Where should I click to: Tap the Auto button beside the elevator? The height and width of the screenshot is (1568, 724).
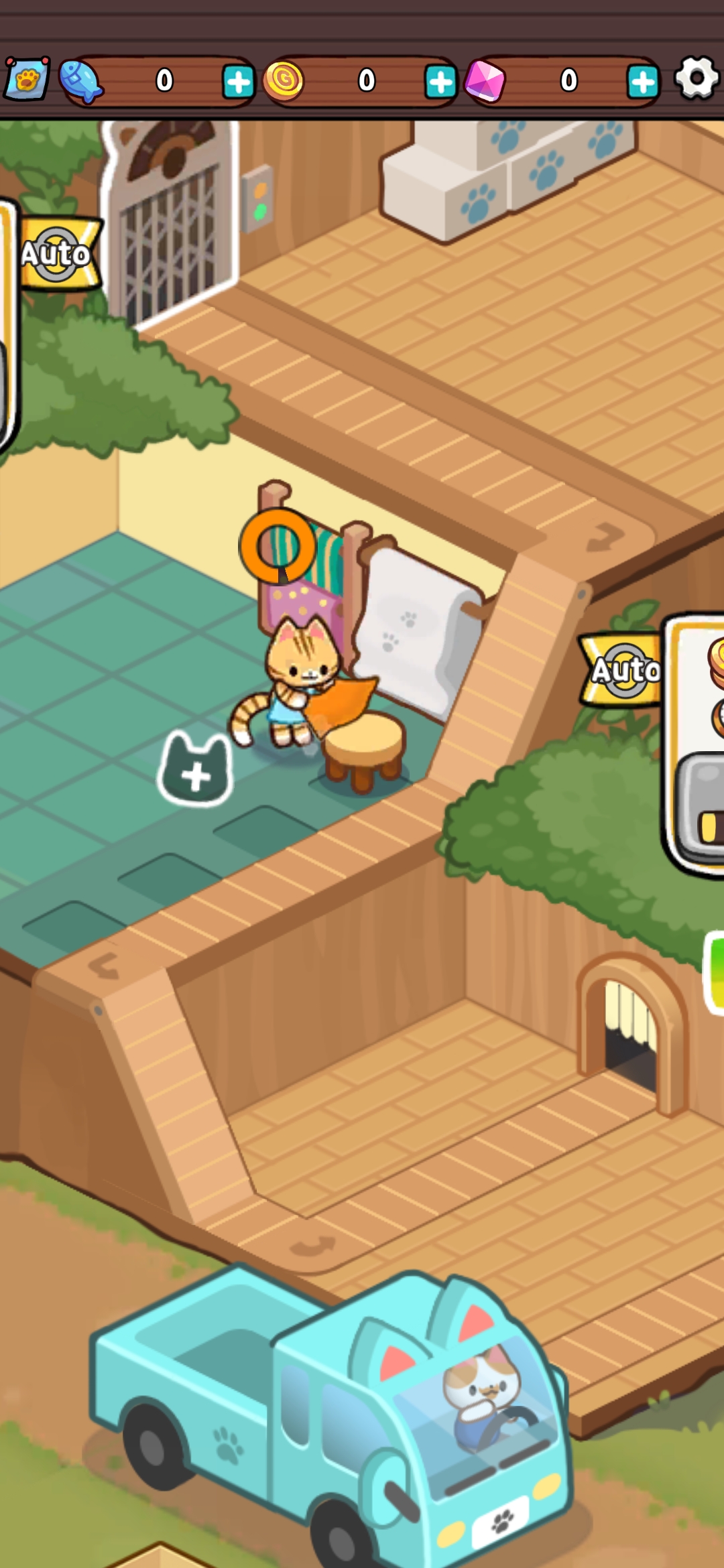click(x=58, y=253)
